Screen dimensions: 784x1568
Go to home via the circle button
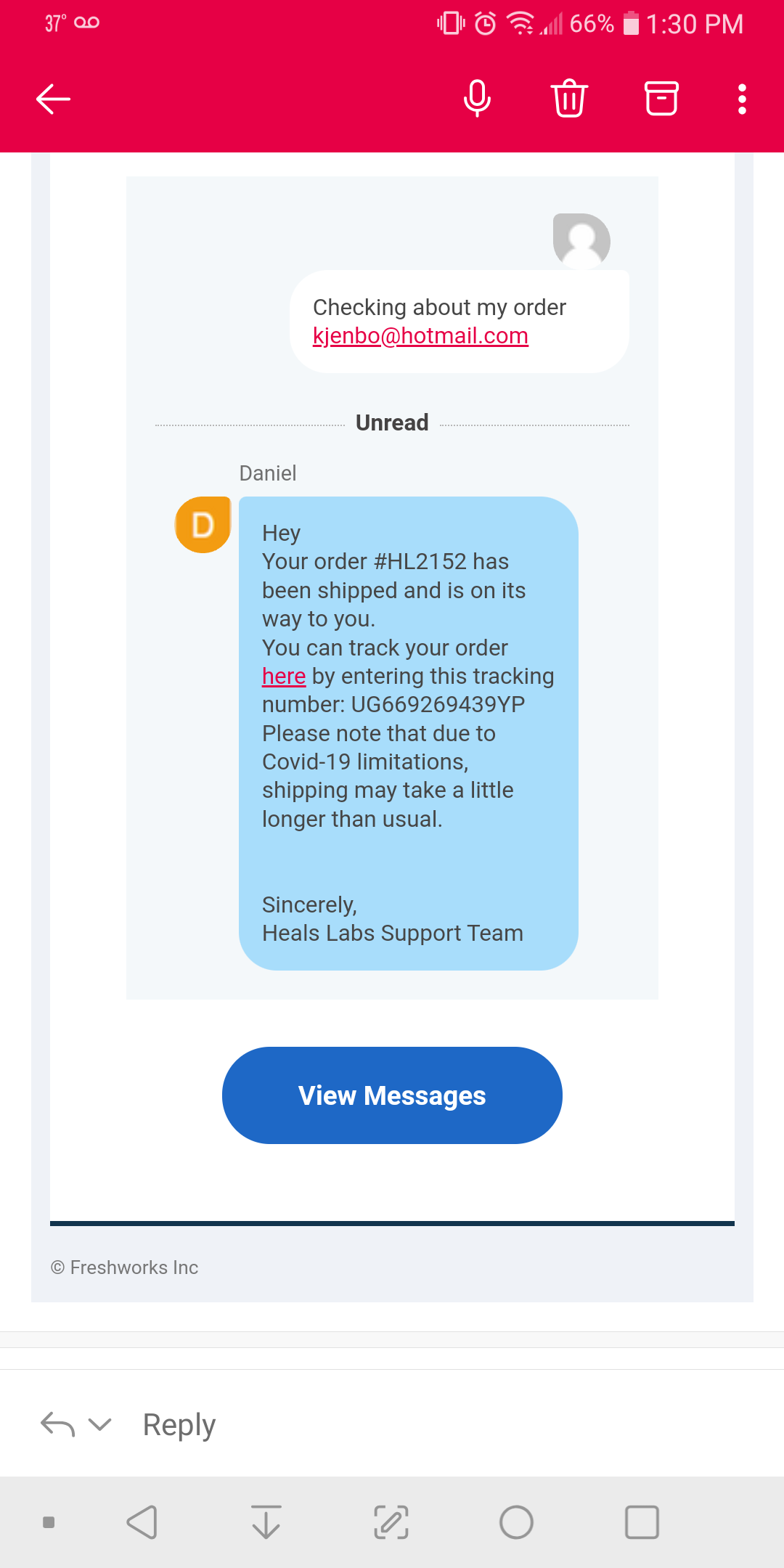(x=516, y=1522)
